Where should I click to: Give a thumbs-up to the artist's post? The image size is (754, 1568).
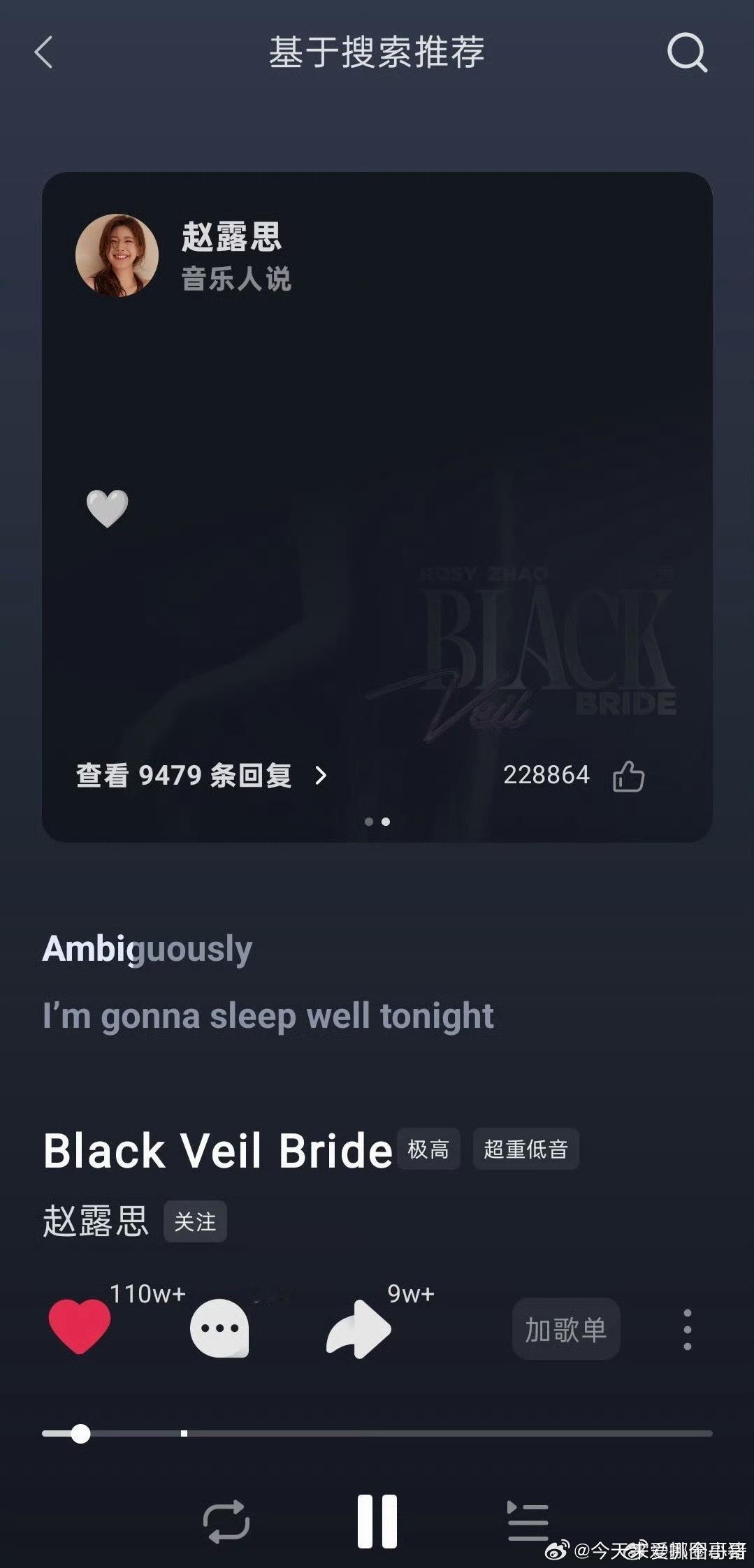[628, 776]
